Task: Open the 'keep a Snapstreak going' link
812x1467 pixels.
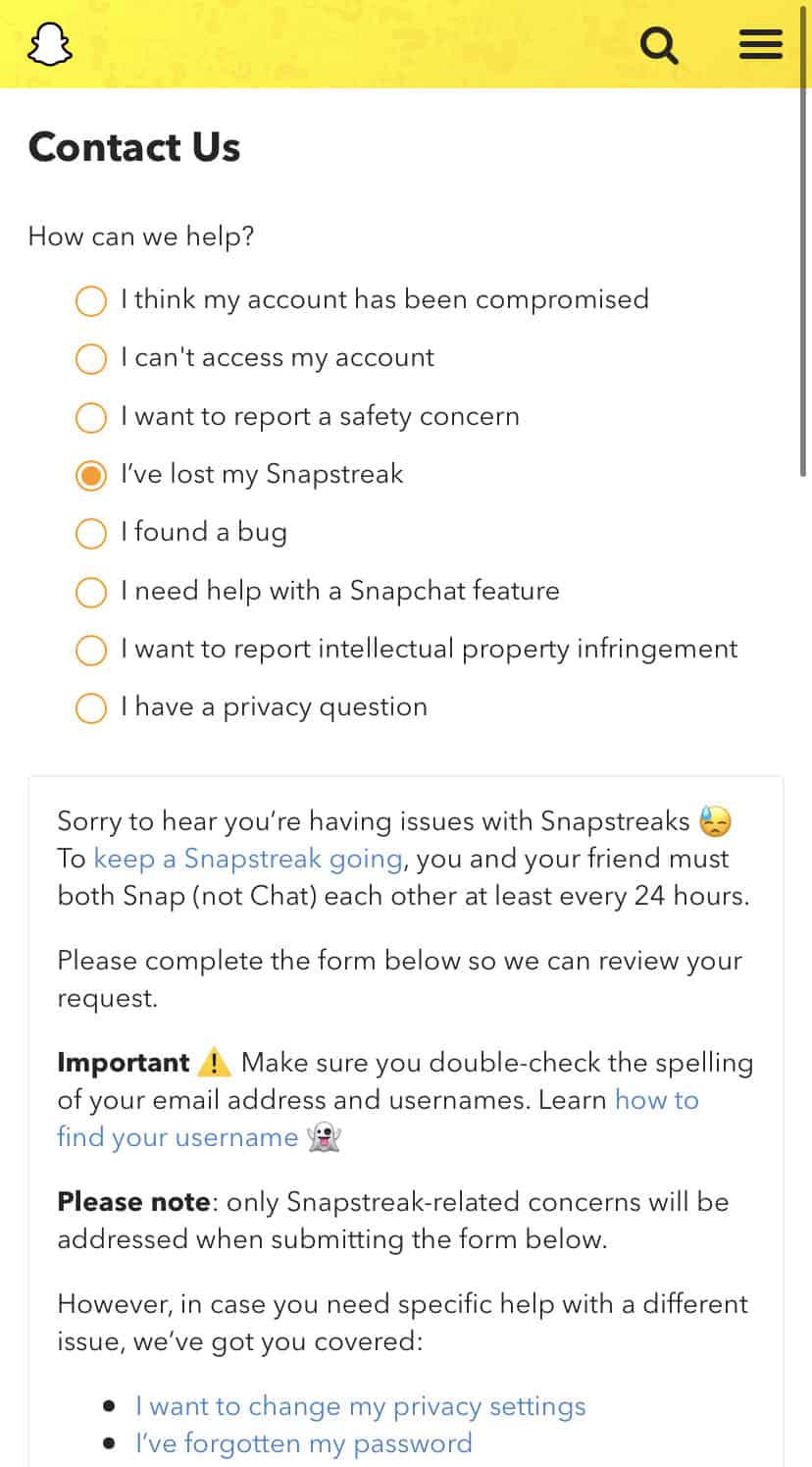Action: tap(246, 859)
